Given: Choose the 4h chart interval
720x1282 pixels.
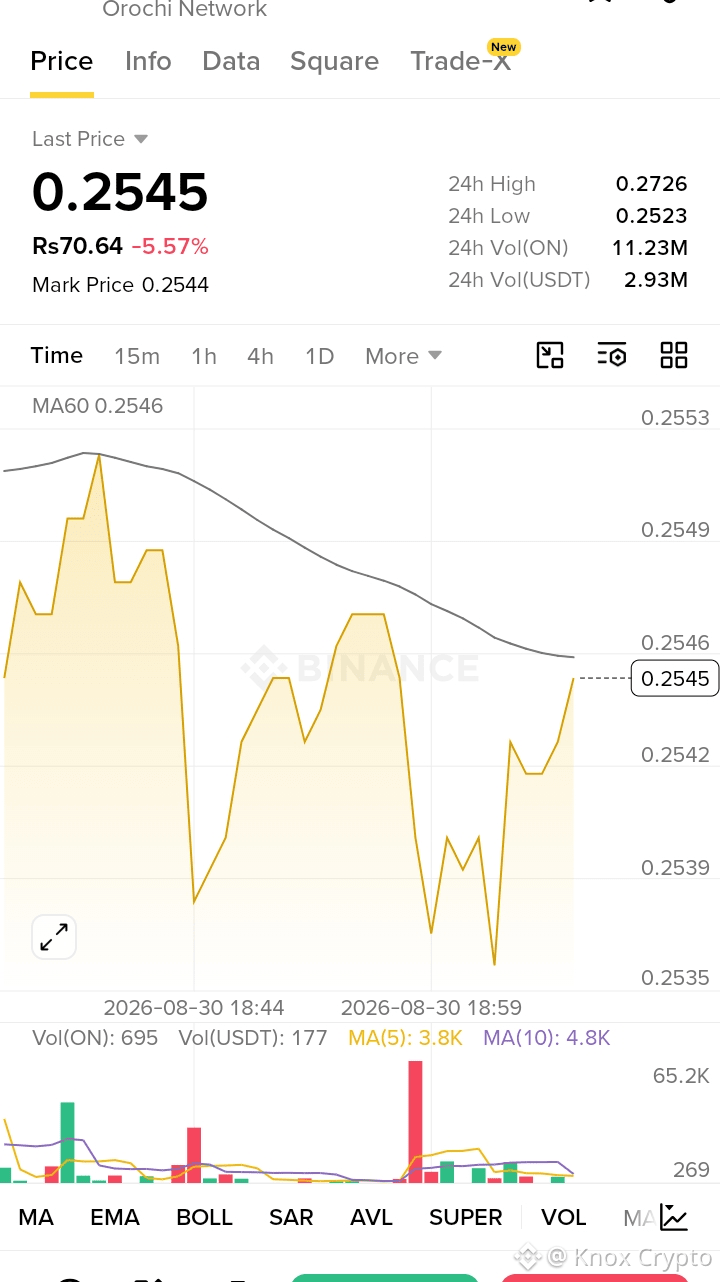Looking at the screenshot, I should (x=260, y=356).
